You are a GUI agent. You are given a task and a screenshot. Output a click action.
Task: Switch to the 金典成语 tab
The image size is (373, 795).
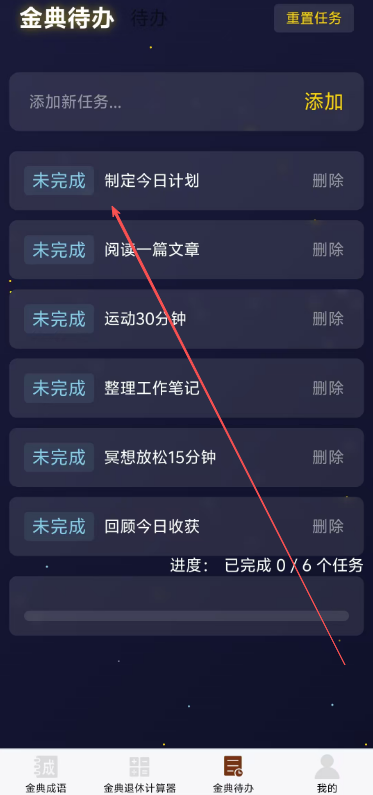pos(46,773)
